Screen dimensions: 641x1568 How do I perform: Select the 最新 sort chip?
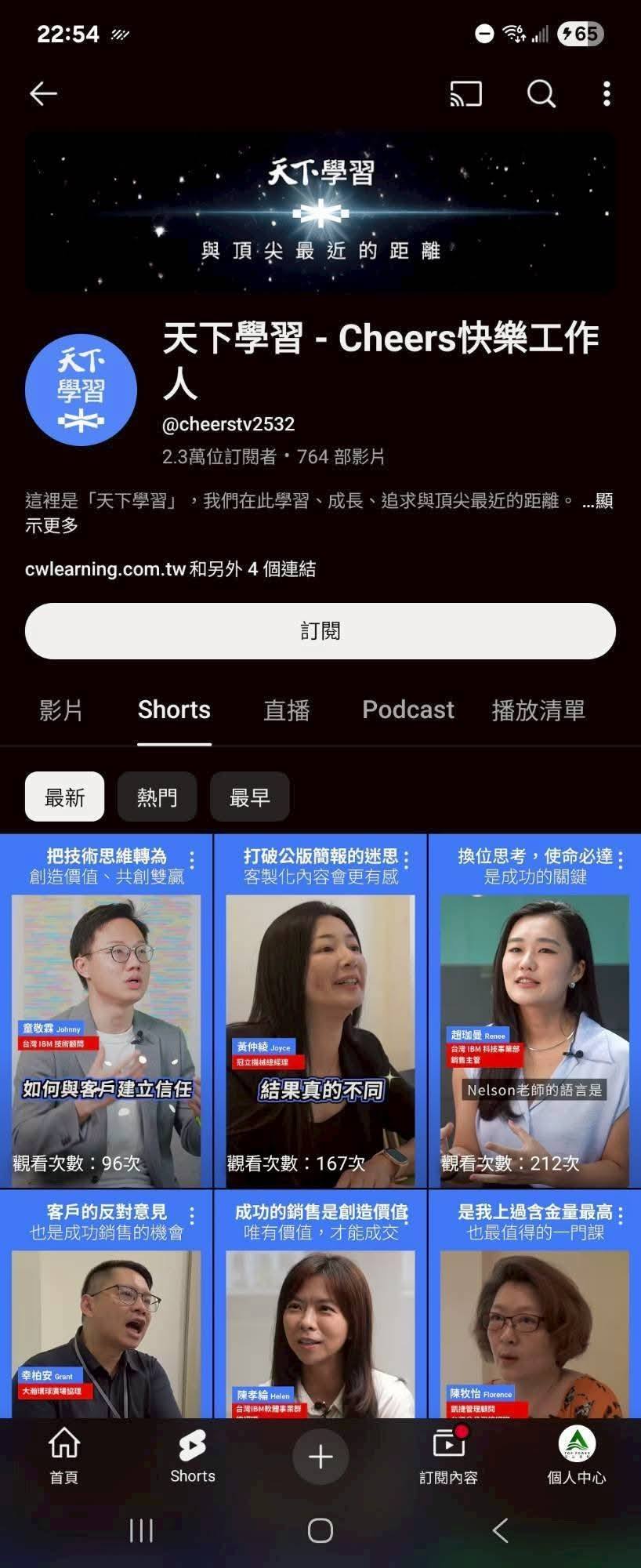pyautogui.click(x=64, y=797)
